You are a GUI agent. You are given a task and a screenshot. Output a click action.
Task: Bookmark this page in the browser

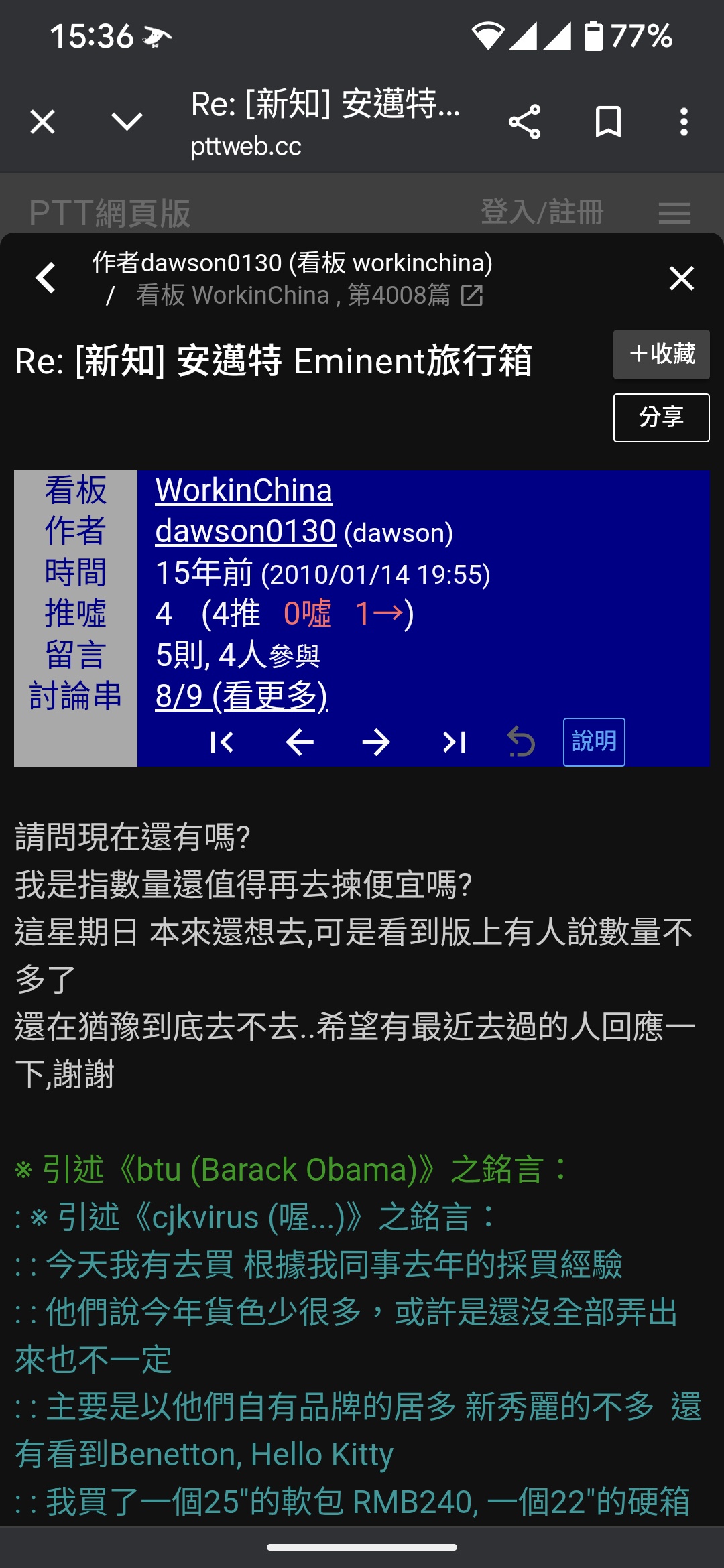(608, 122)
